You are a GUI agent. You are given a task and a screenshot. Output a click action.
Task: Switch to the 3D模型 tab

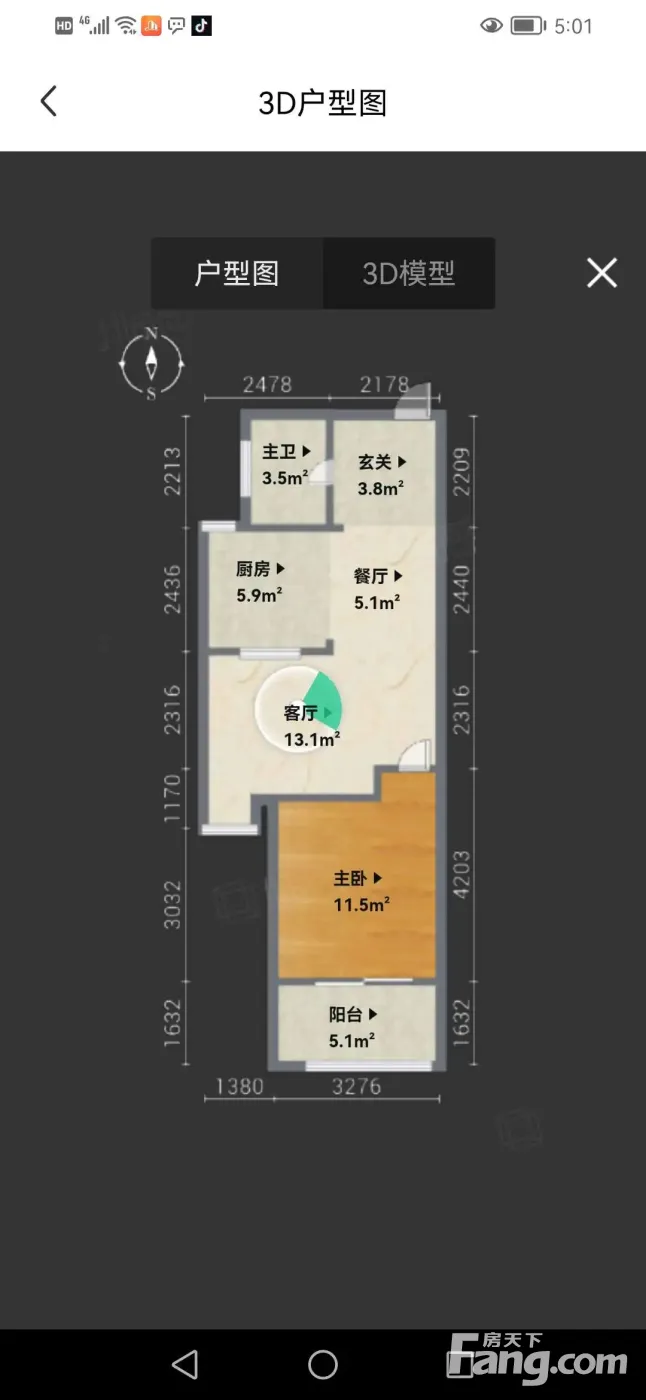click(x=409, y=273)
